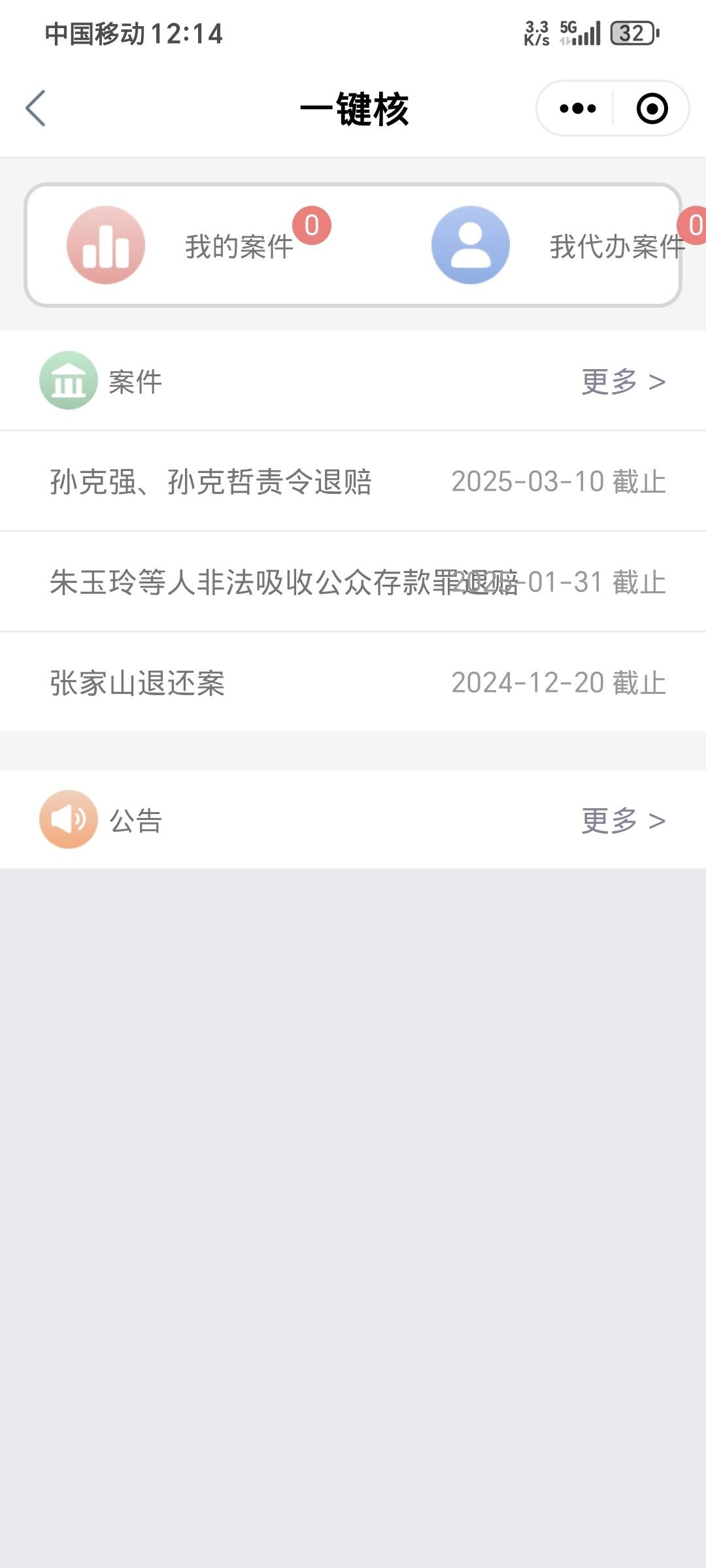The width and height of the screenshot is (706, 1568).
Task: View more cases via 案件 更多
Action: 624,382
